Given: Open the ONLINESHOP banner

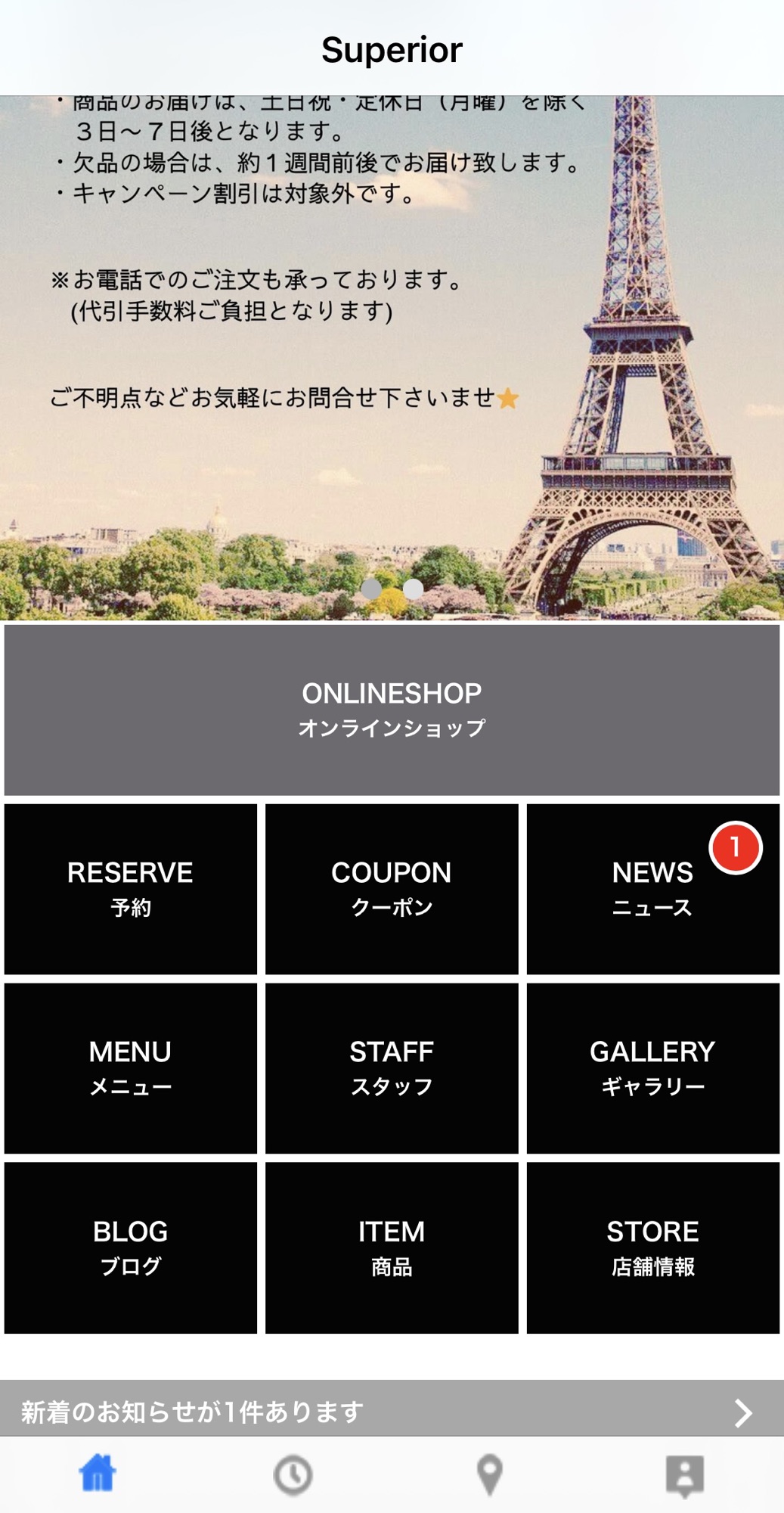Looking at the screenshot, I should [x=392, y=710].
